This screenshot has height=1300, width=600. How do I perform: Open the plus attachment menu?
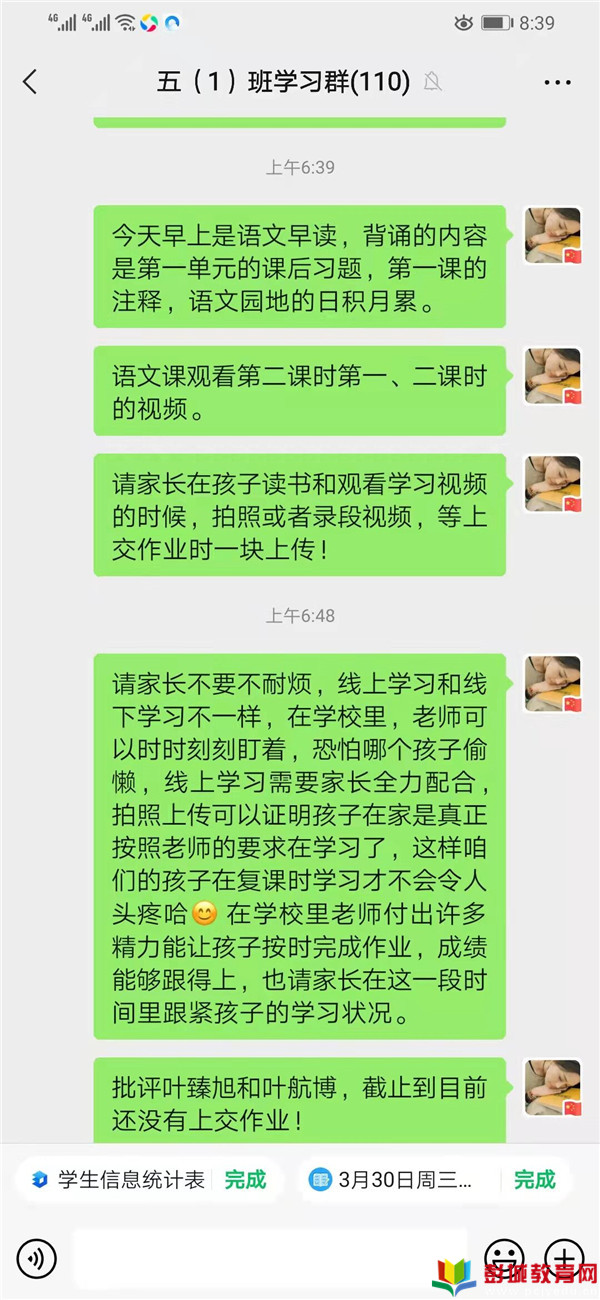click(x=563, y=1256)
